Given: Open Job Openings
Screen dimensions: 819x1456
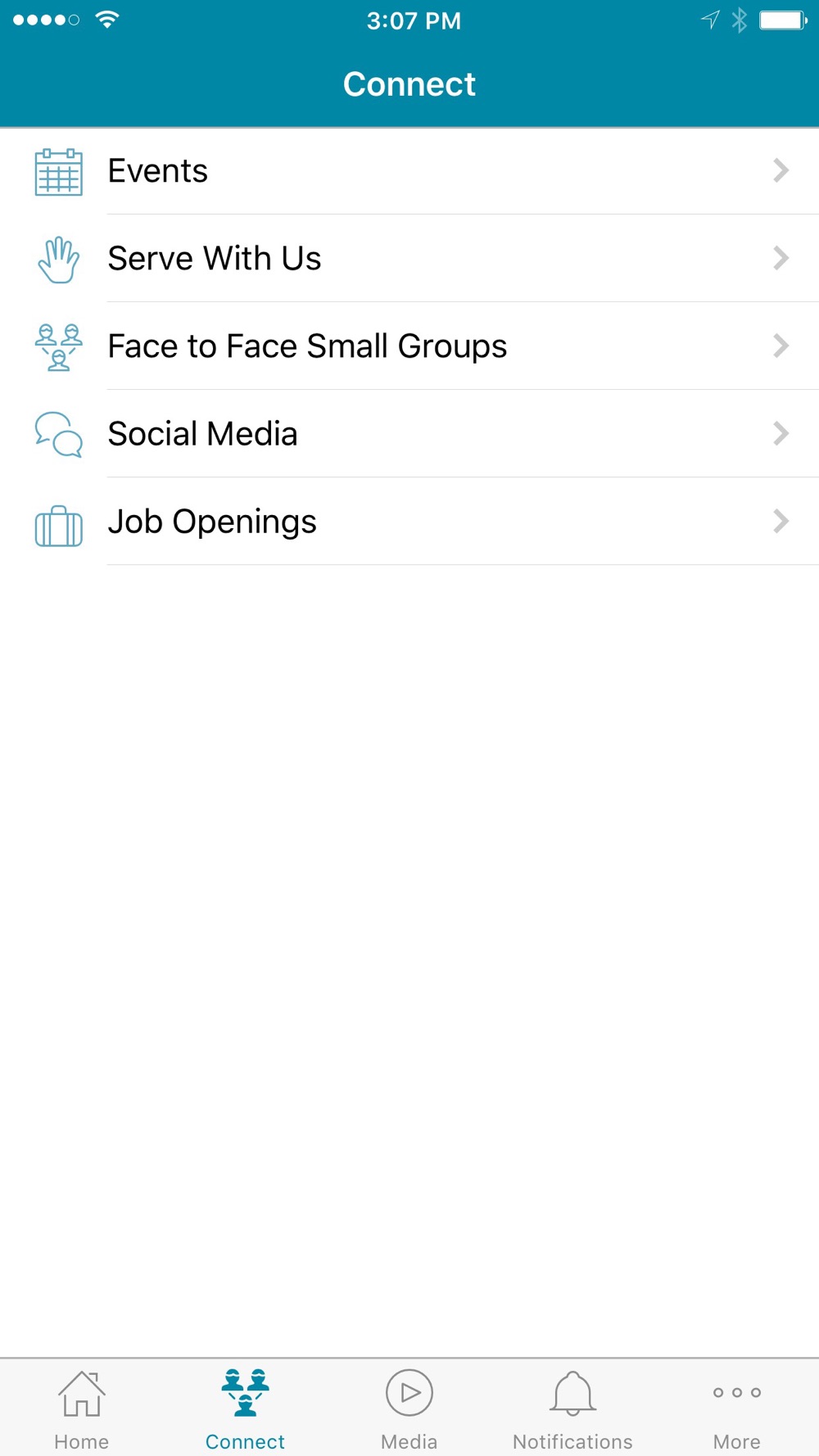Looking at the screenshot, I should tap(409, 521).
